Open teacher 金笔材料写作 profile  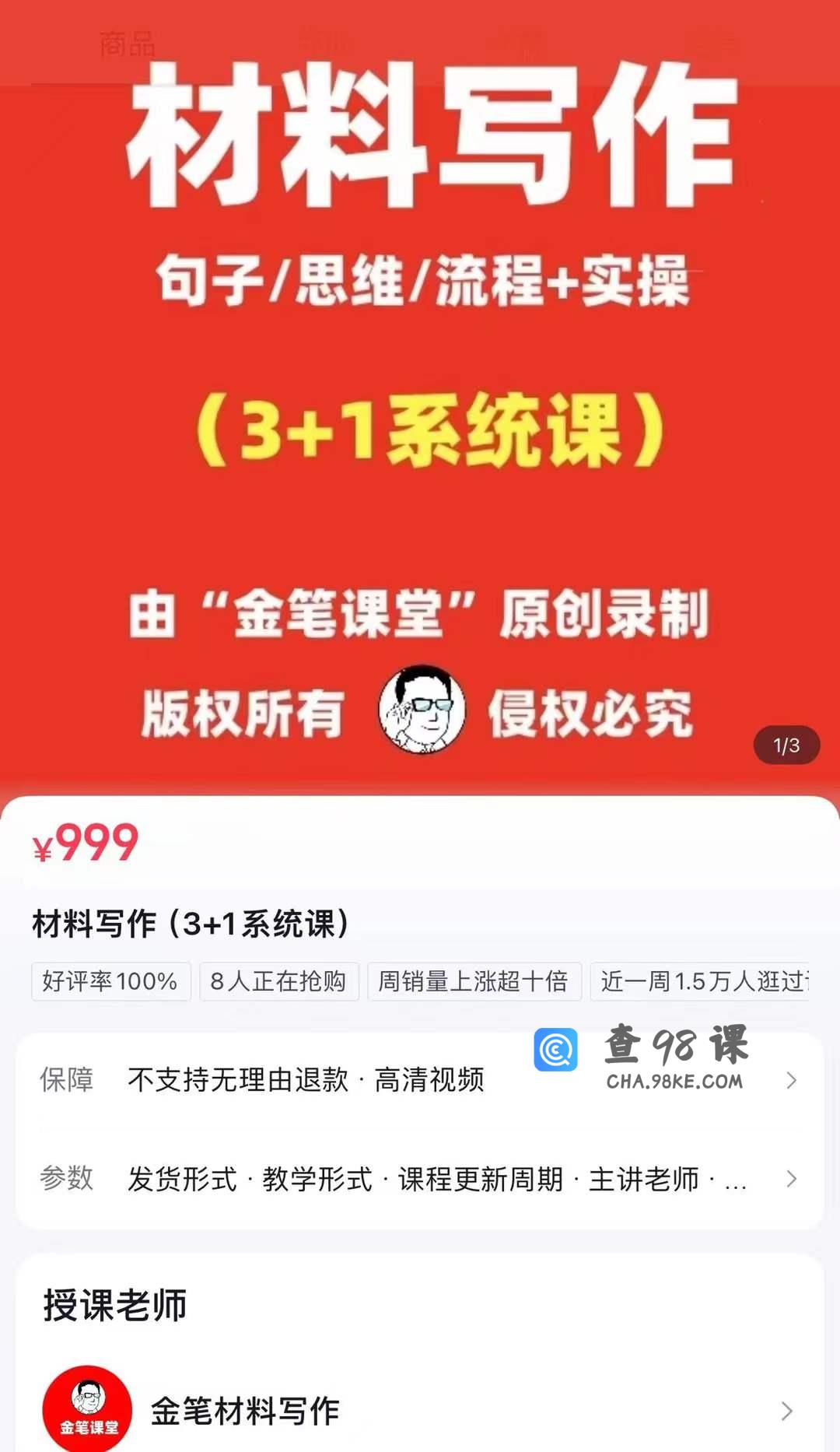pyautogui.click(x=420, y=1410)
